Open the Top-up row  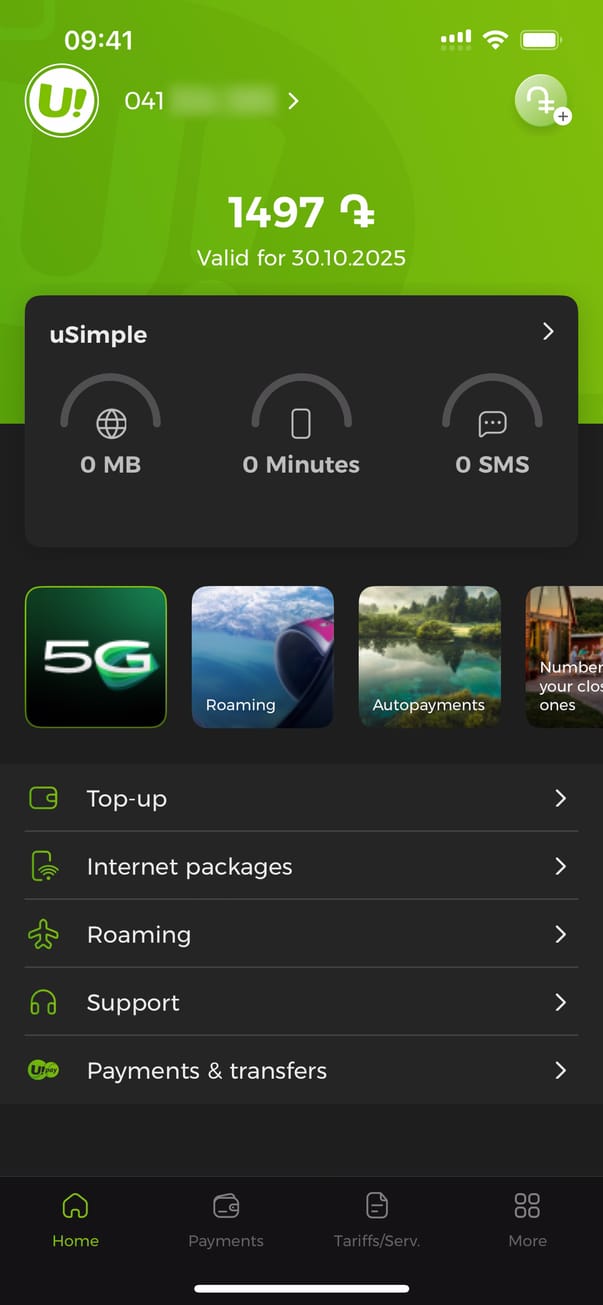301,798
